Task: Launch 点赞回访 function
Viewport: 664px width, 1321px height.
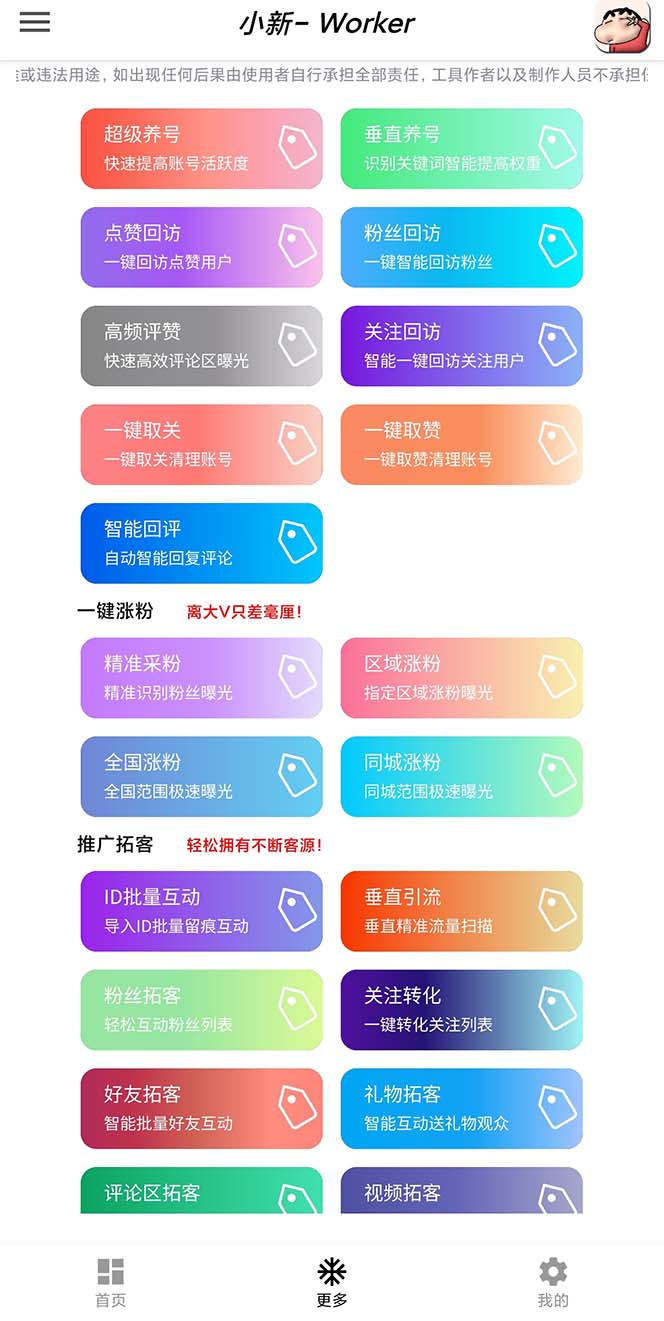Action: pos(201,247)
